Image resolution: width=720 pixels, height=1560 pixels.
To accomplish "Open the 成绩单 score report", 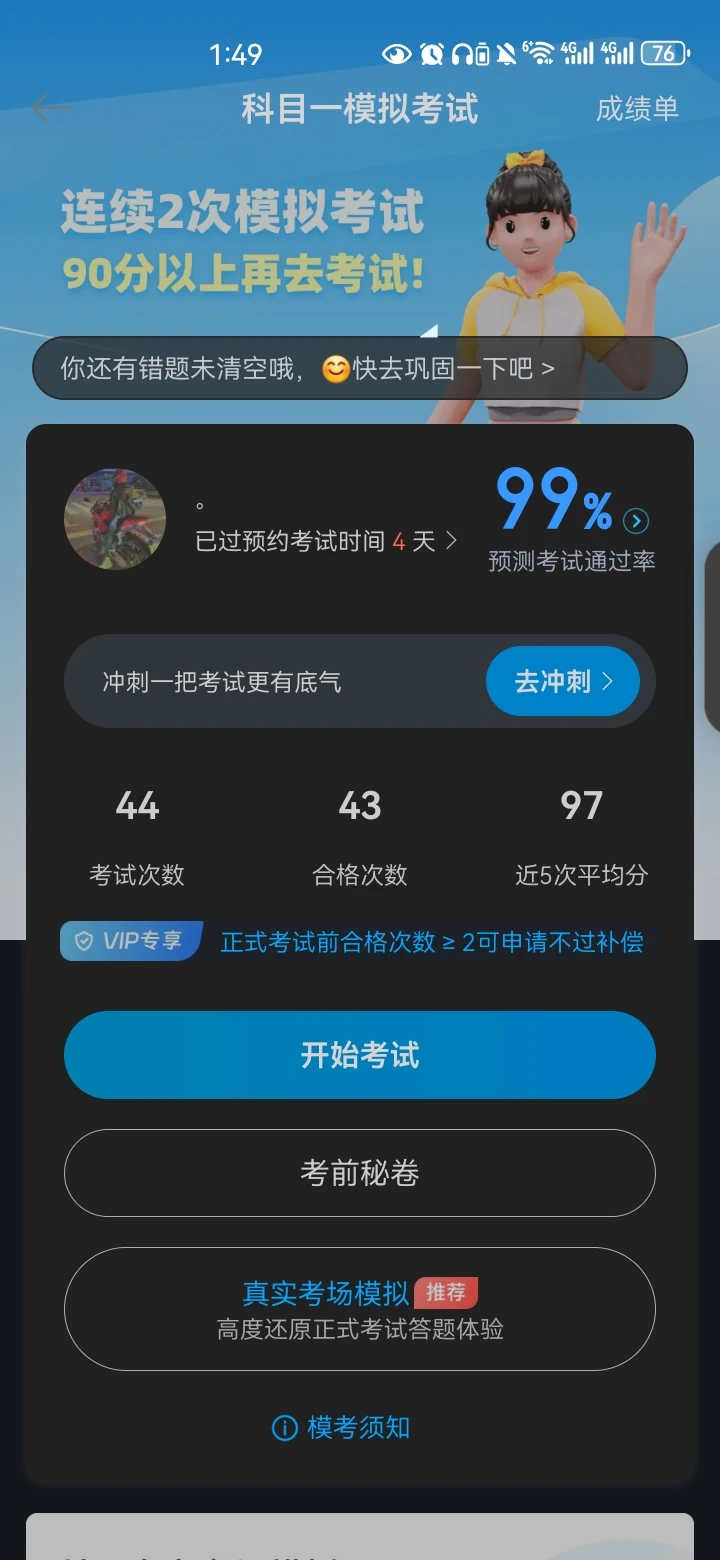I will [x=638, y=108].
